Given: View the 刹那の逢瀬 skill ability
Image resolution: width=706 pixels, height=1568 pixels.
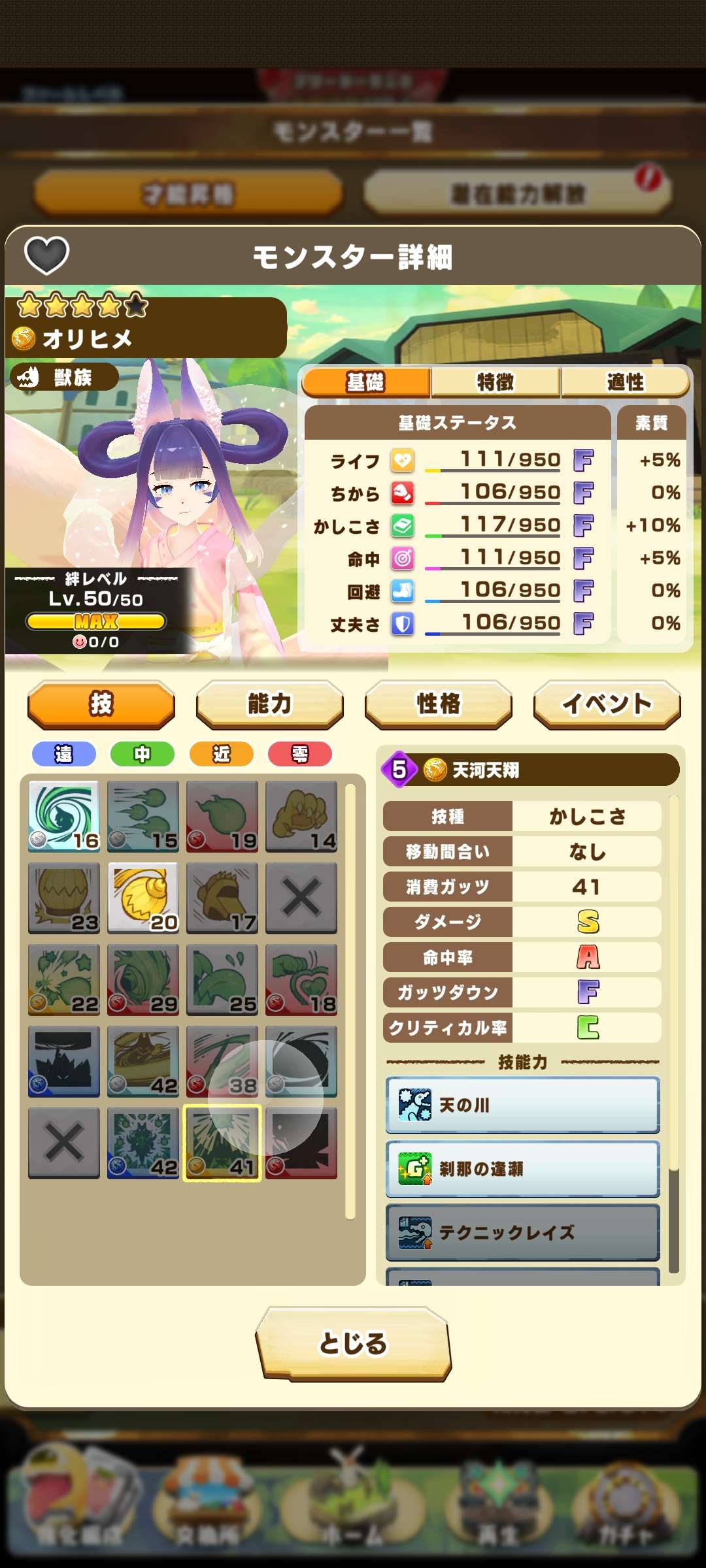Looking at the screenshot, I should (x=522, y=1169).
